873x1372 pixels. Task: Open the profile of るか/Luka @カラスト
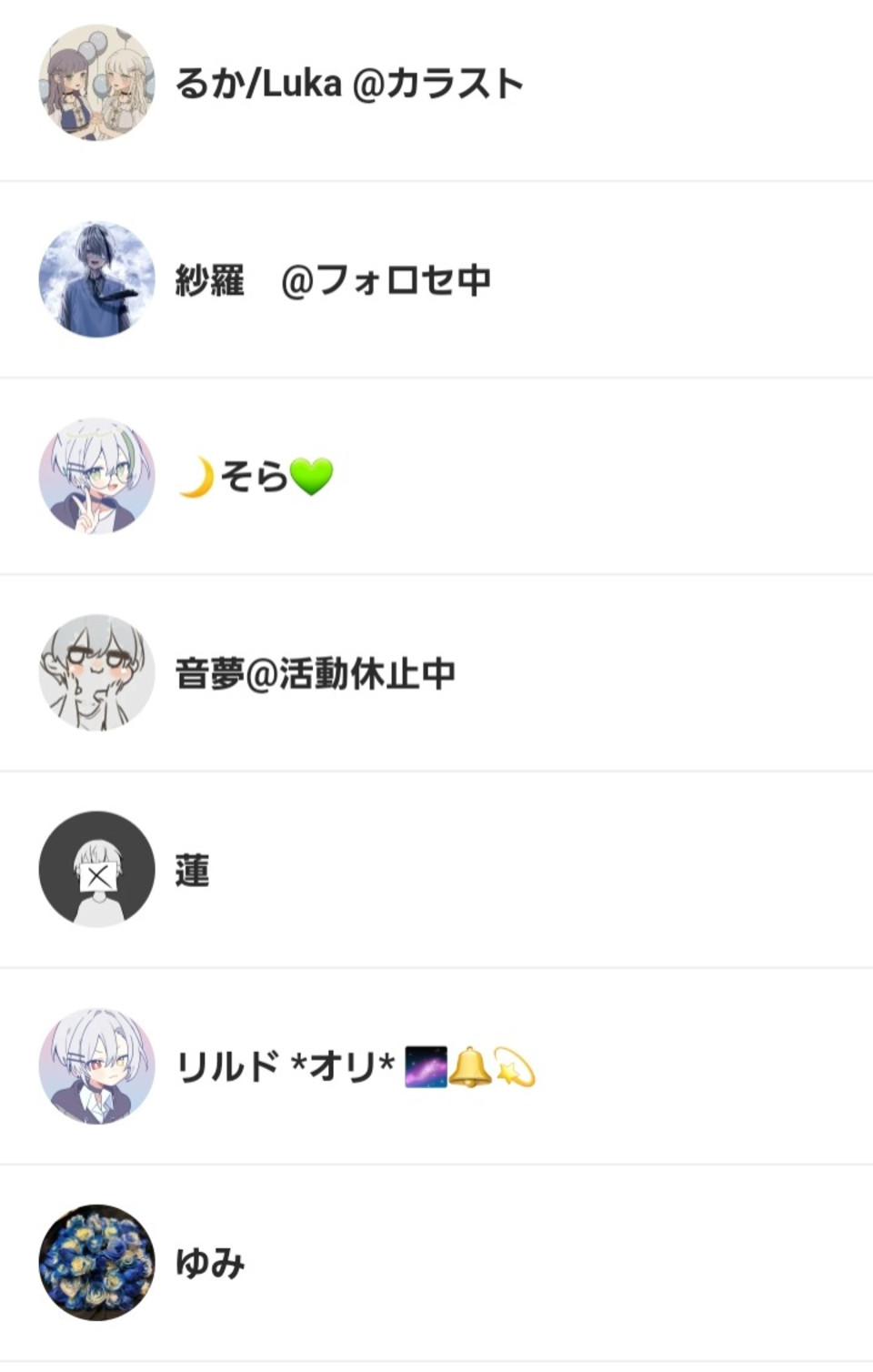(x=349, y=84)
